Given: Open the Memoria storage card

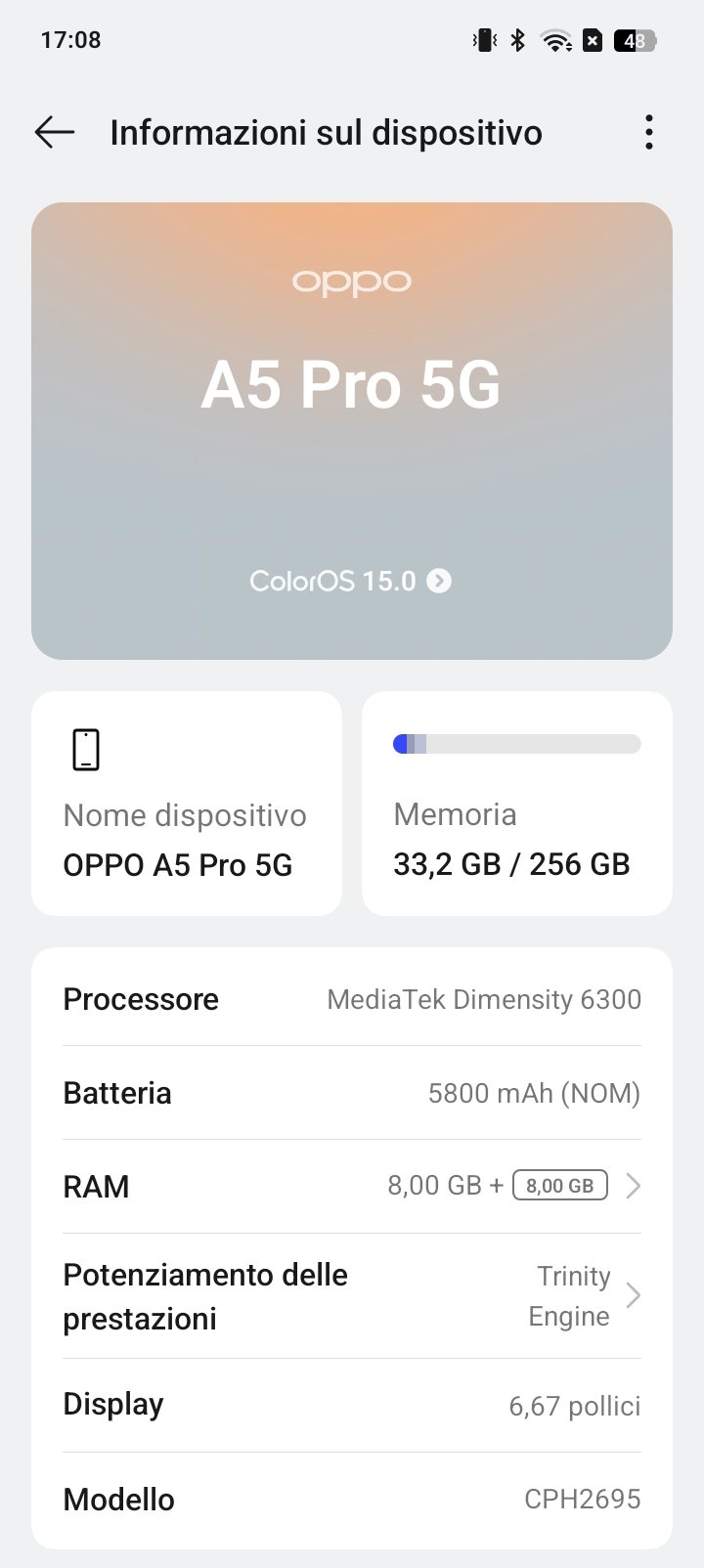Looking at the screenshot, I should [517, 804].
